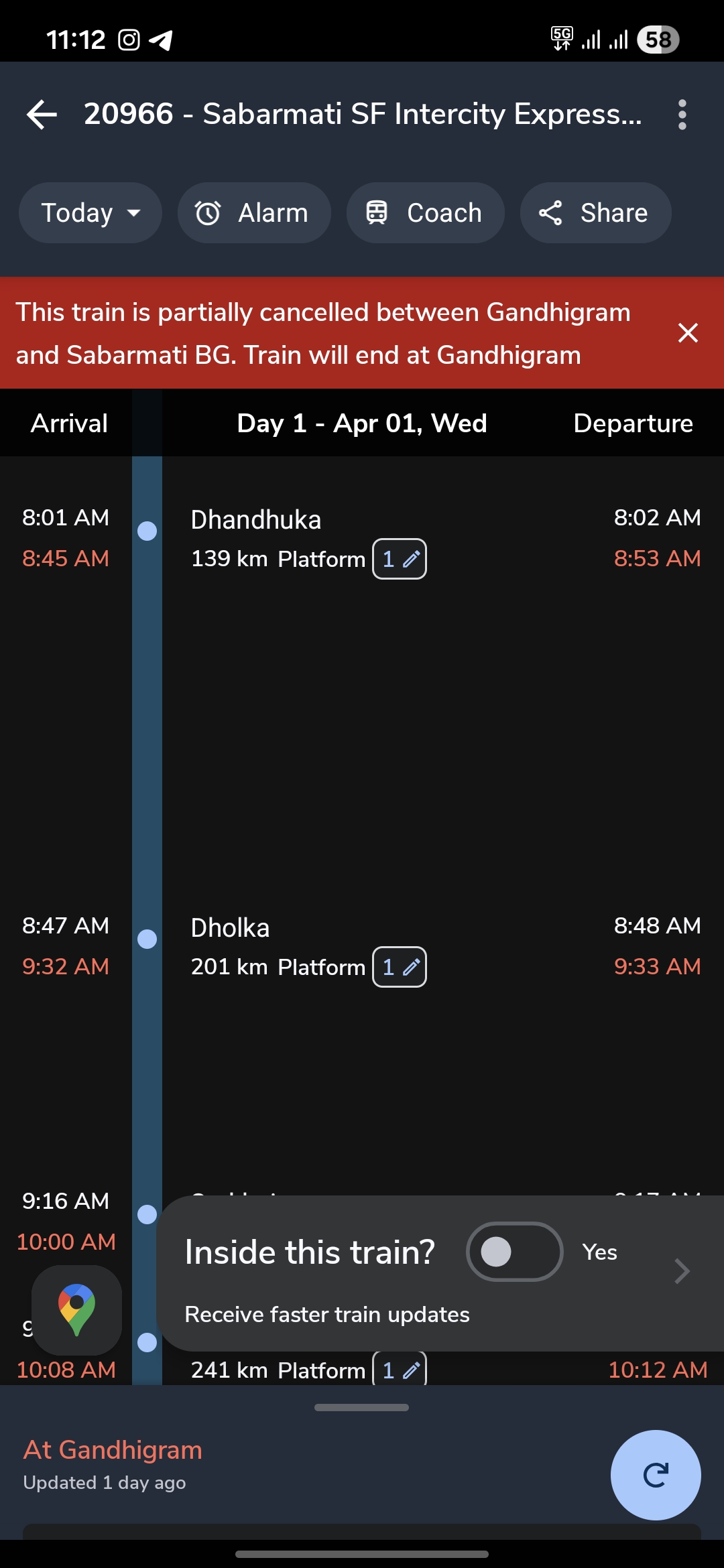Open At Gandhigram status details
Screen dimensions: 724x1568
(113, 1449)
